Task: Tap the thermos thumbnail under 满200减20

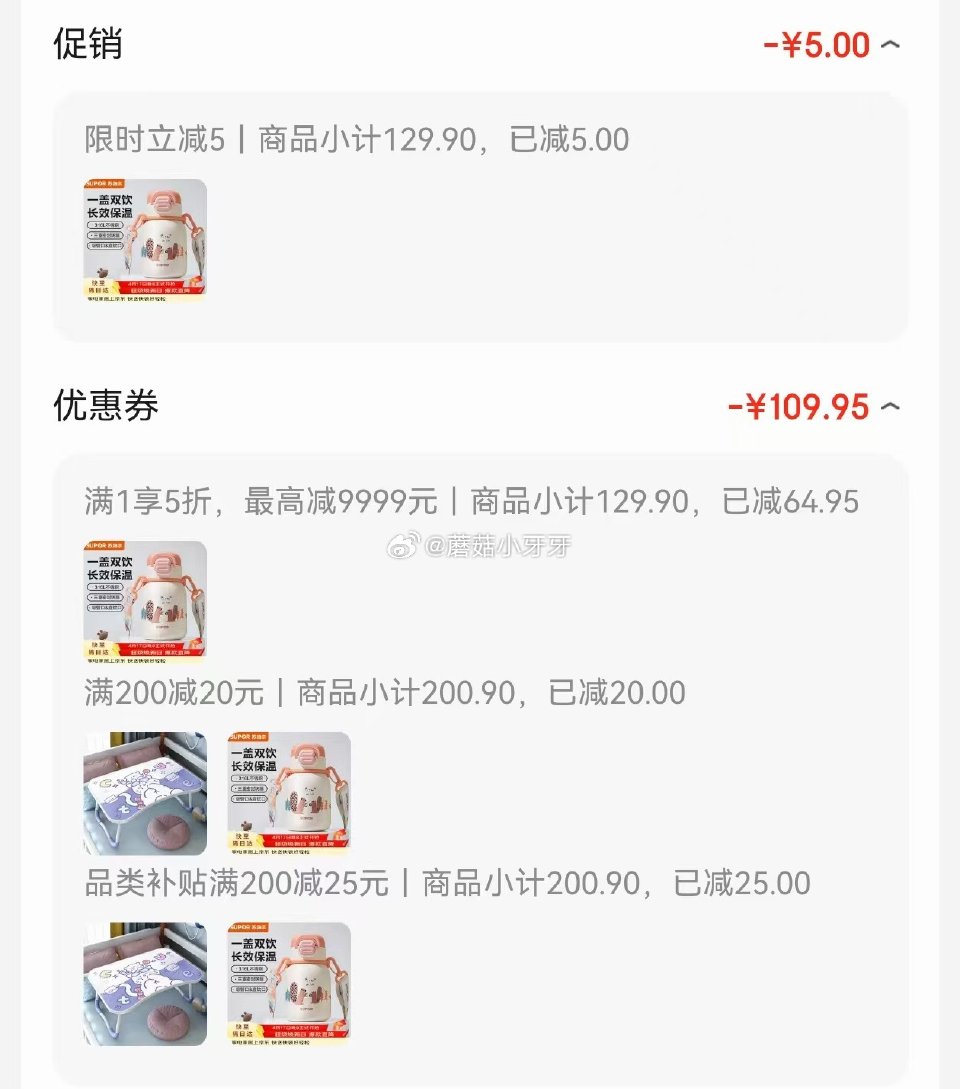Action: click(287, 792)
